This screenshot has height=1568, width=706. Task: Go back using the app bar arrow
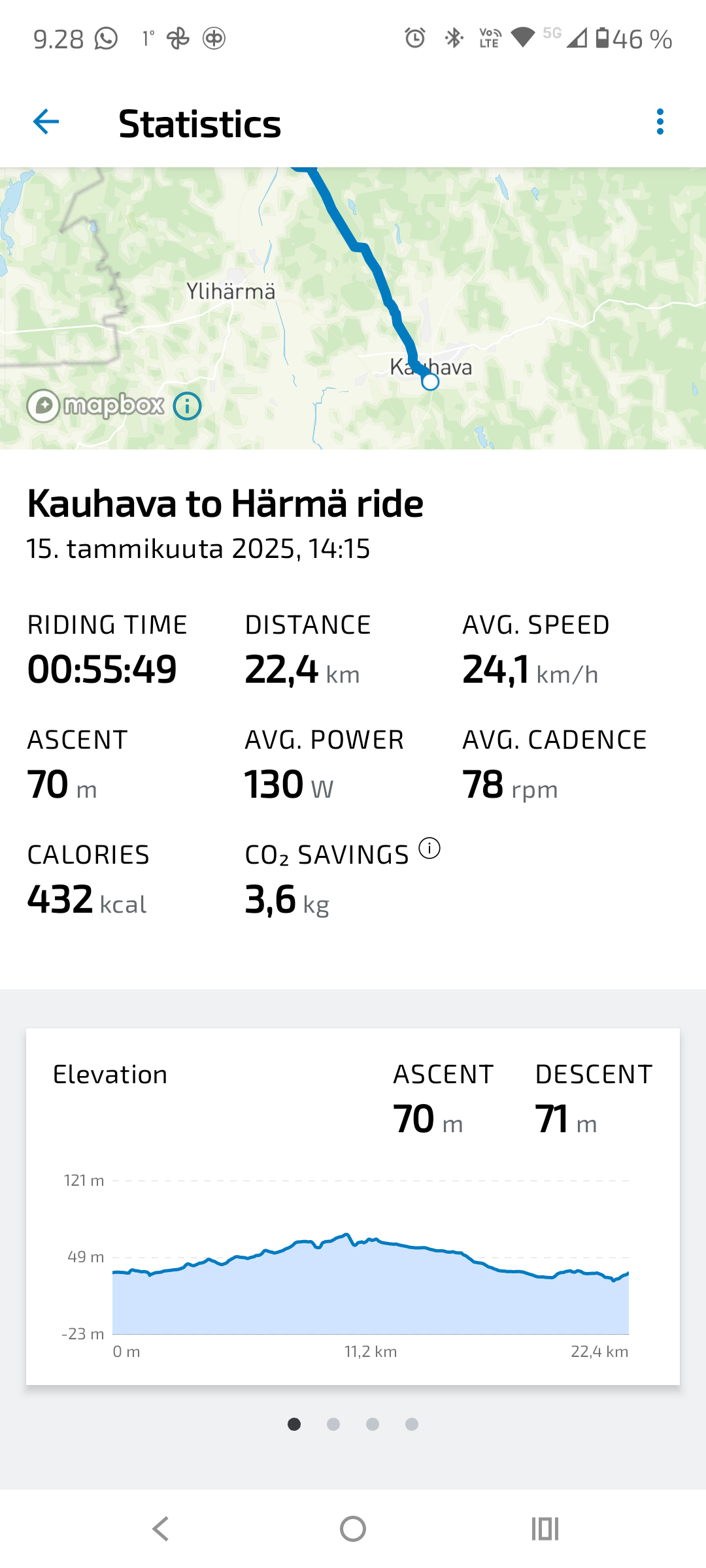(x=46, y=122)
